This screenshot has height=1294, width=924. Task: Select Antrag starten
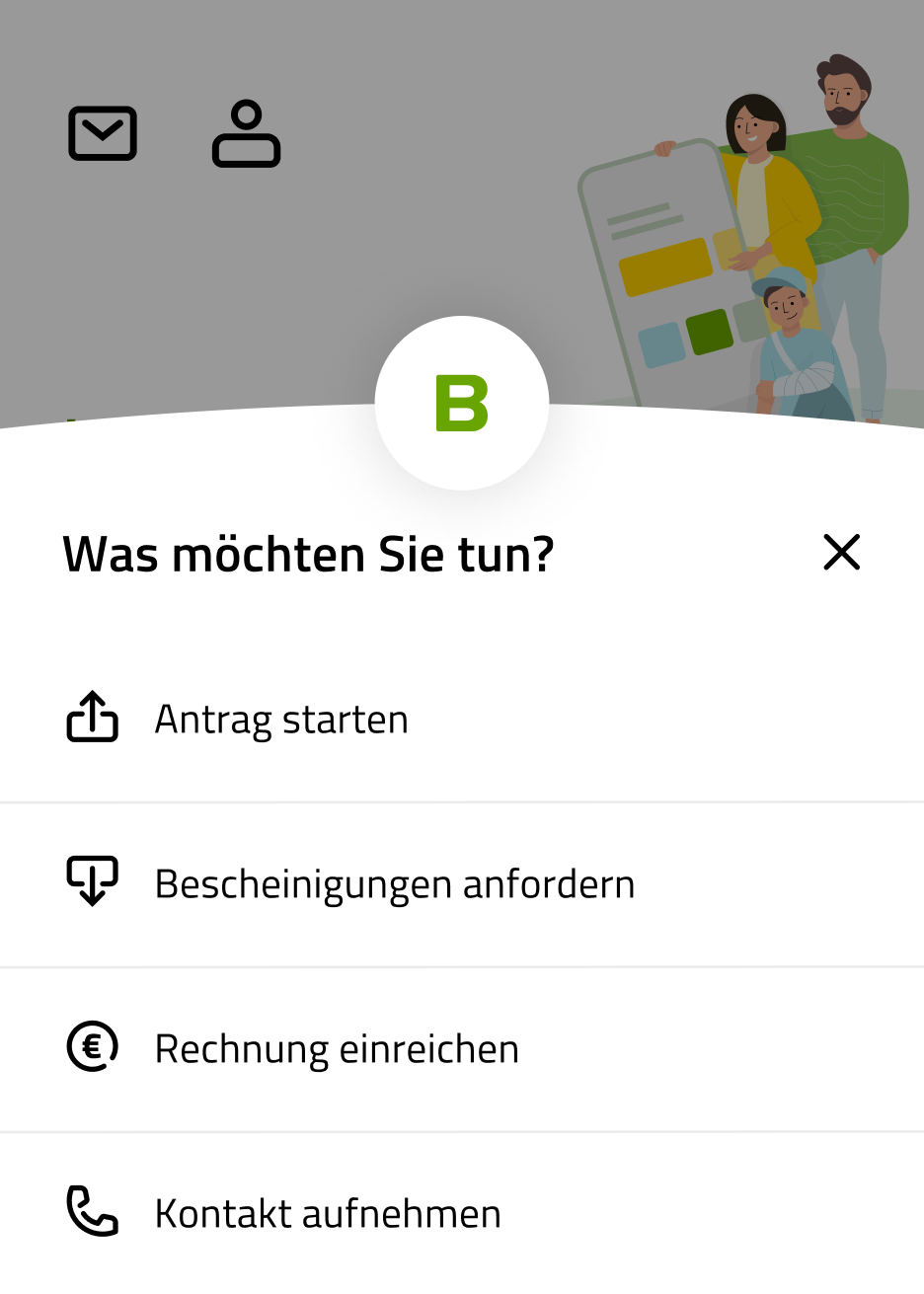point(280,720)
